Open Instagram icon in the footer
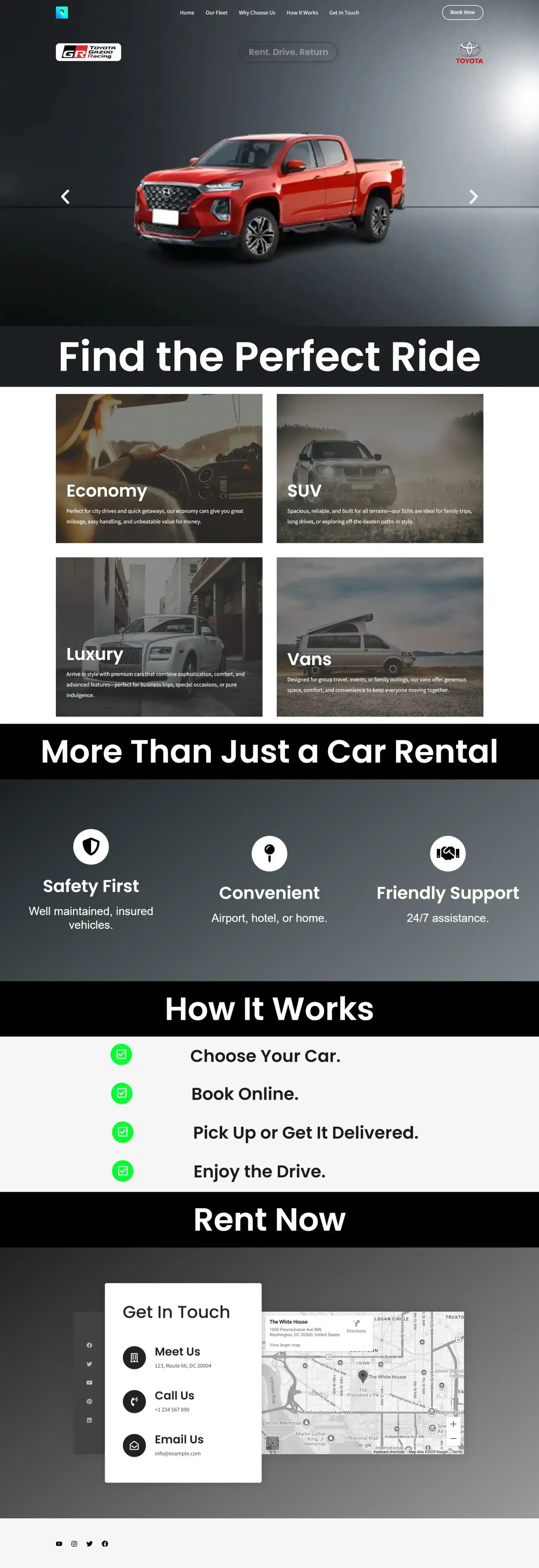The image size is (539, 1568). 74,1543
